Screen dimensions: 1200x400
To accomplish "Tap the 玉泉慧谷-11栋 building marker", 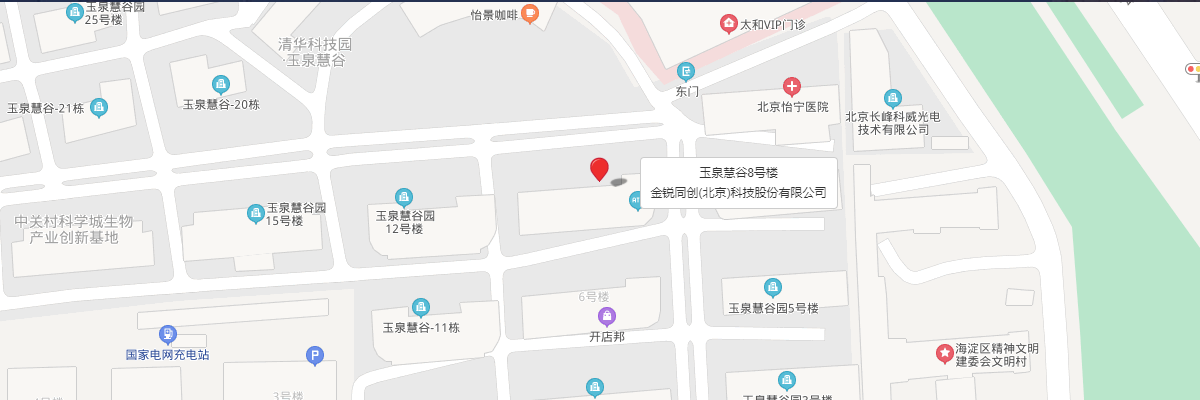I will pyautogui.click(x=421, y=307).
